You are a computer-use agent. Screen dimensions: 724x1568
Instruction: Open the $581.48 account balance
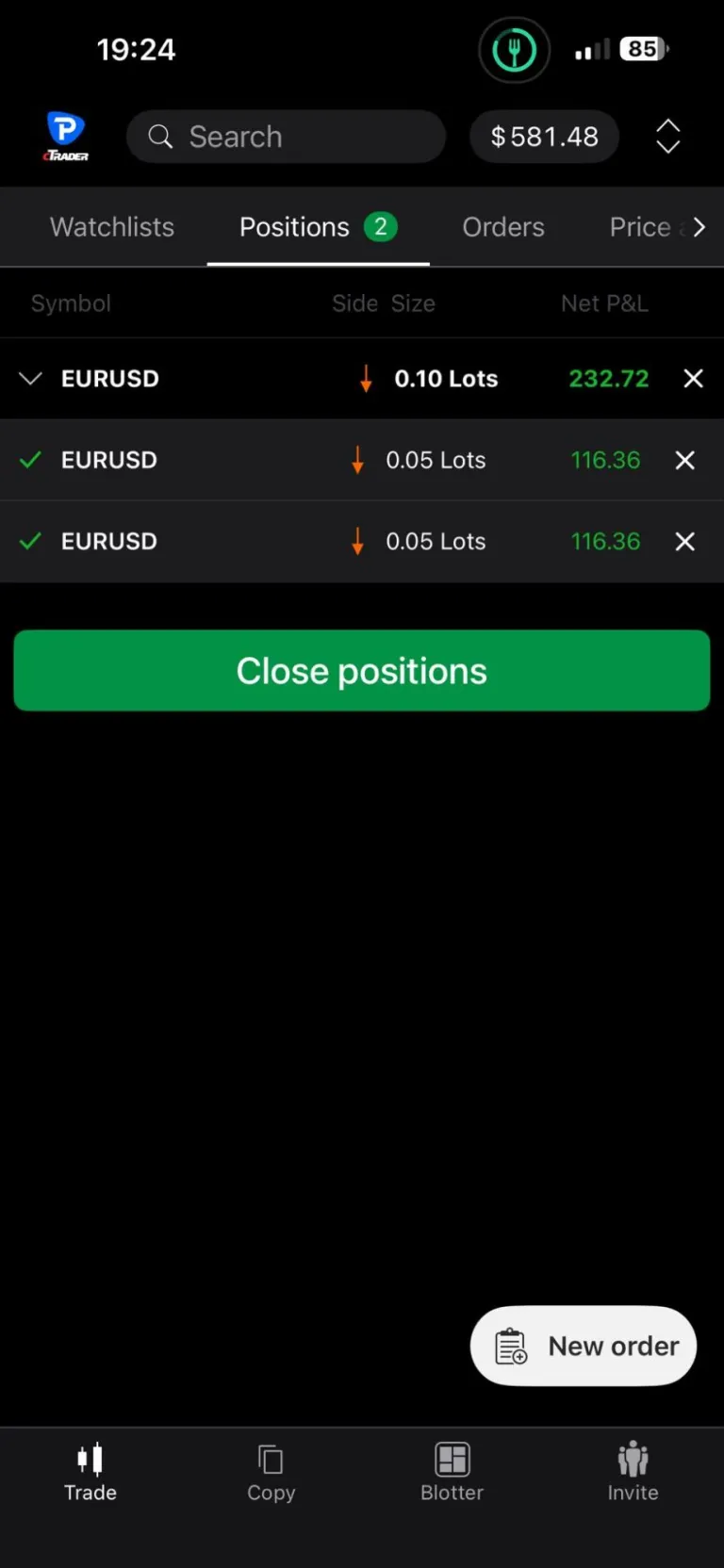coord(544,137)
